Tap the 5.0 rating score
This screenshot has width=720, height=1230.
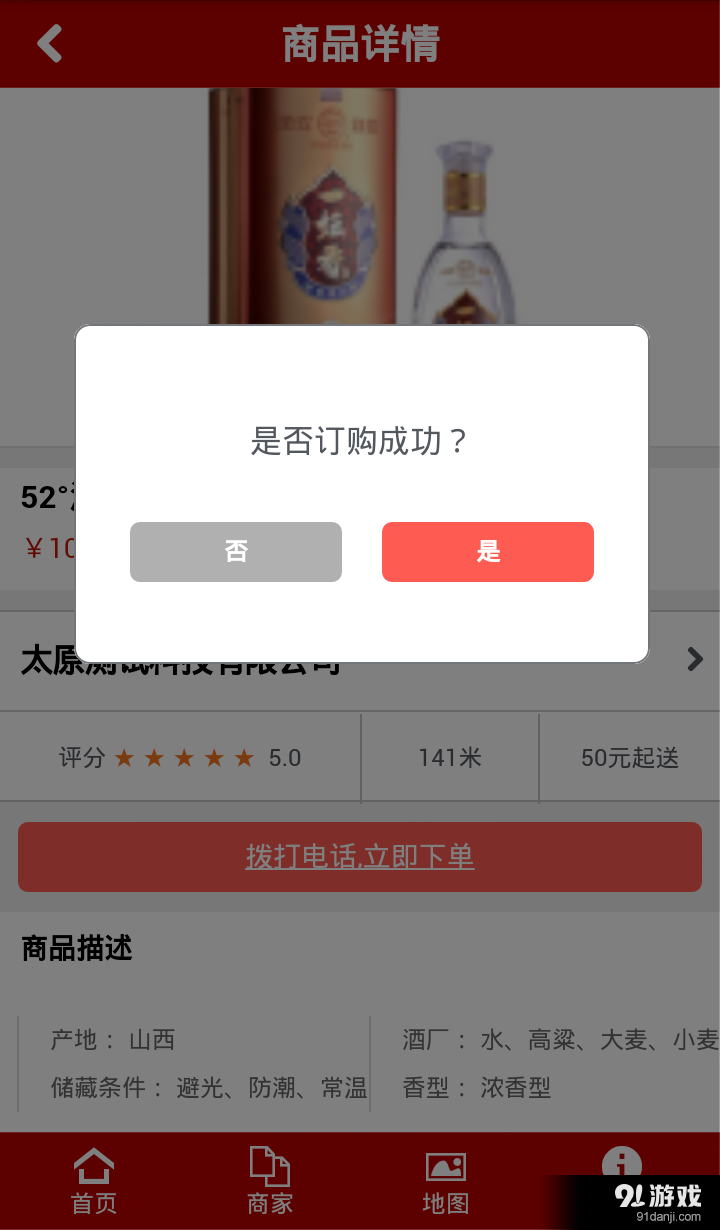coord(285,757)
